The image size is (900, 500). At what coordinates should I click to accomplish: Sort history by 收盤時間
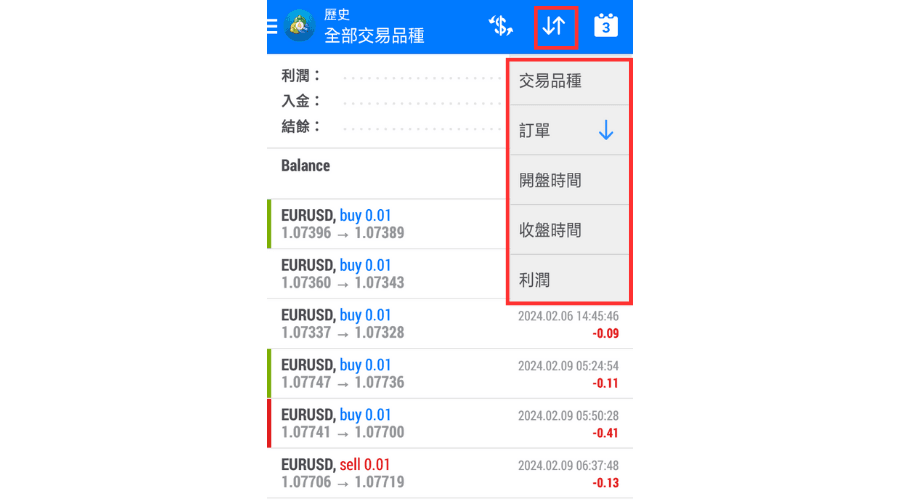(x=569, y=230)
